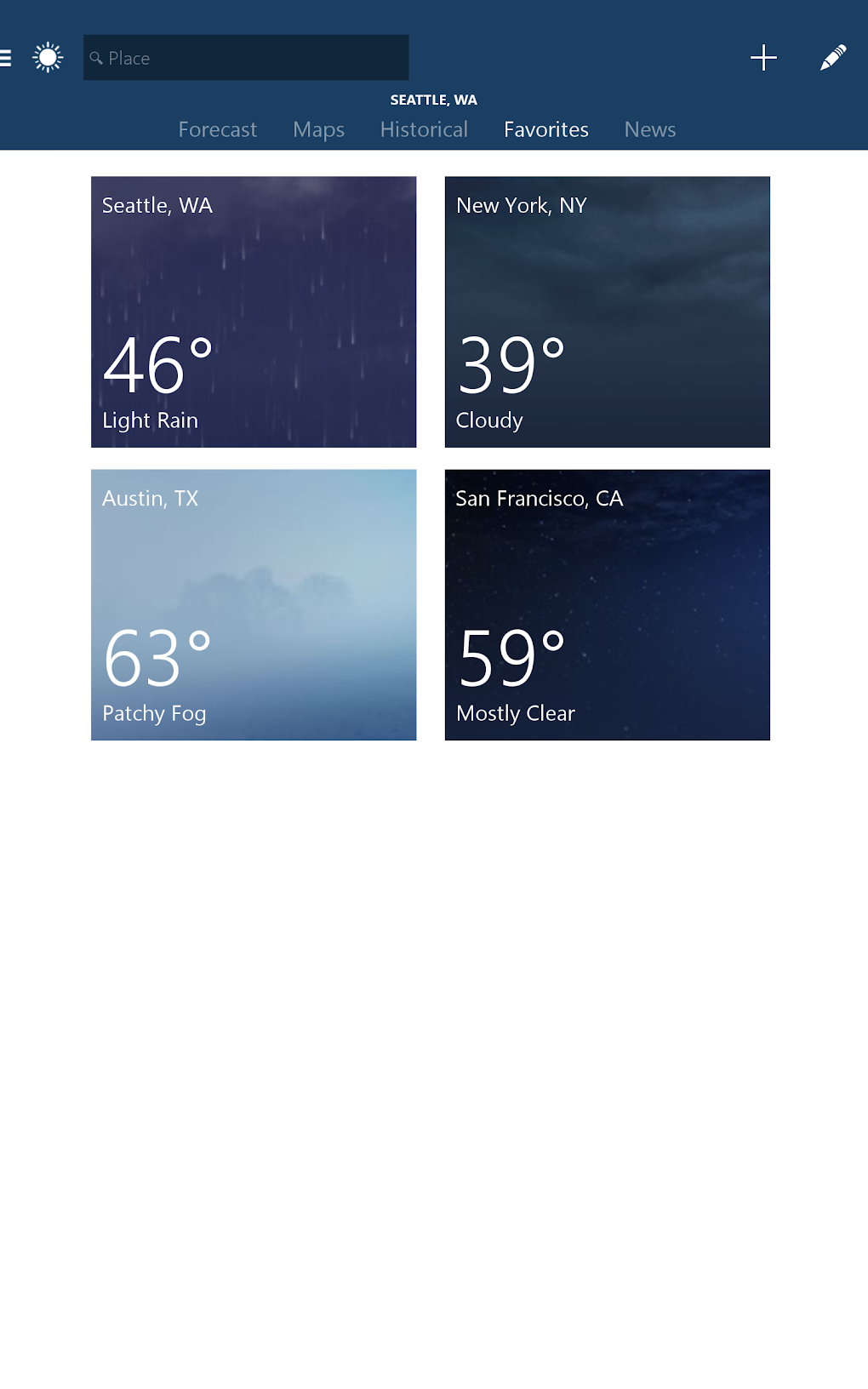Switch to the Forecast tab

coord(218,129)
